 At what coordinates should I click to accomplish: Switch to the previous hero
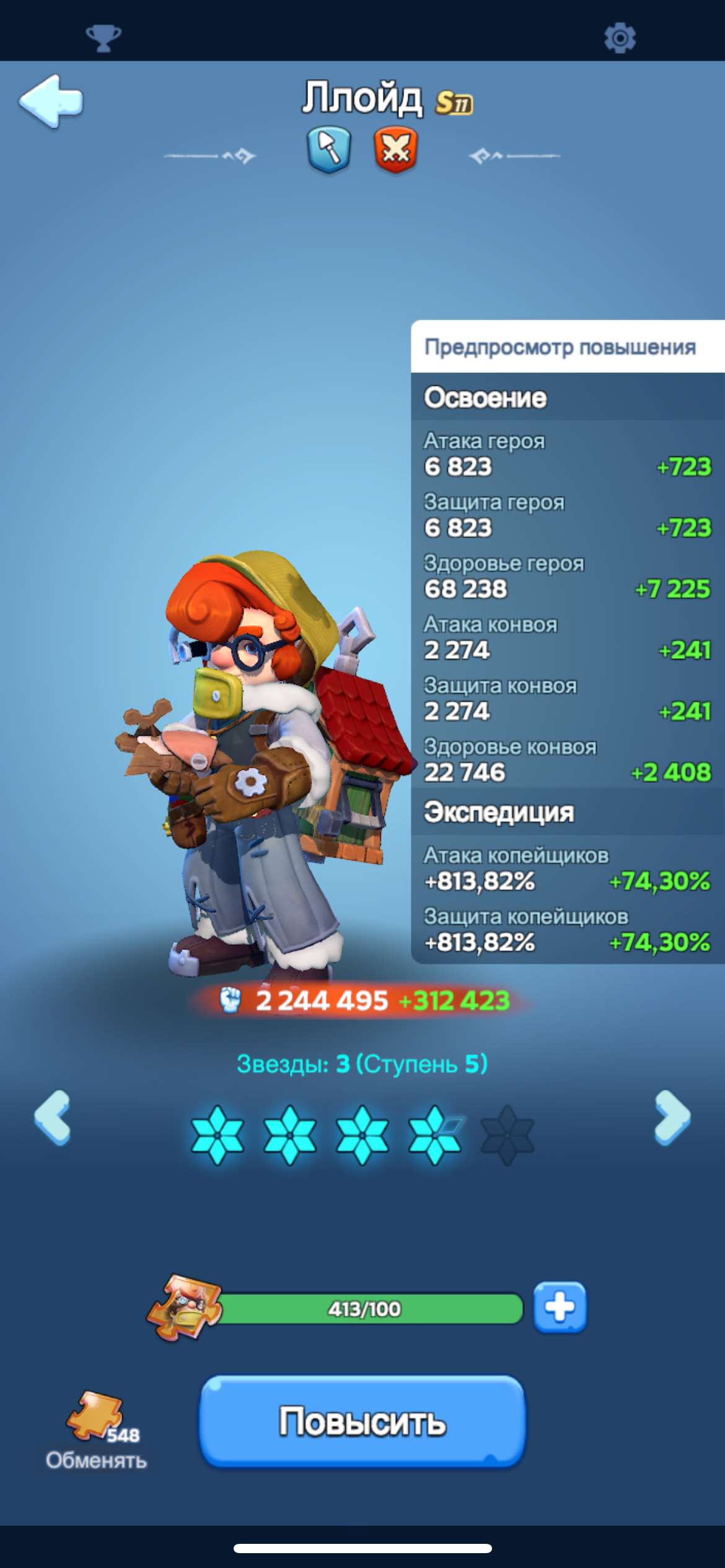pos(53,1117)
